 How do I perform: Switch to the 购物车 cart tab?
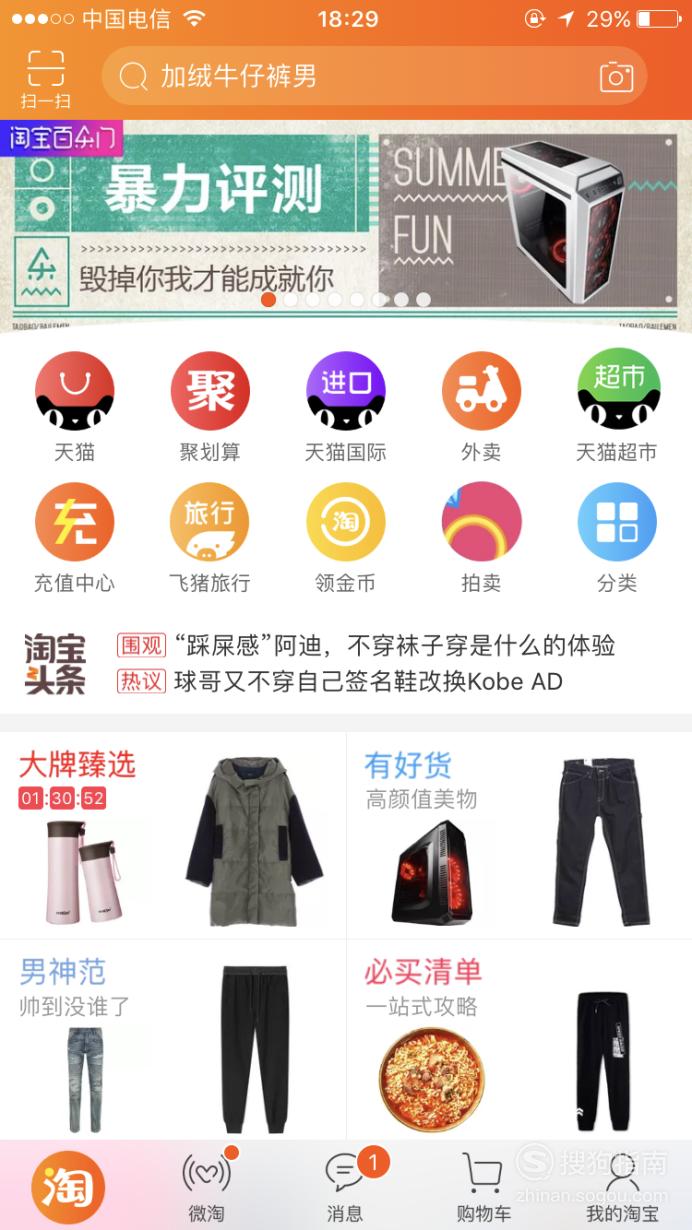(483, 1187)
